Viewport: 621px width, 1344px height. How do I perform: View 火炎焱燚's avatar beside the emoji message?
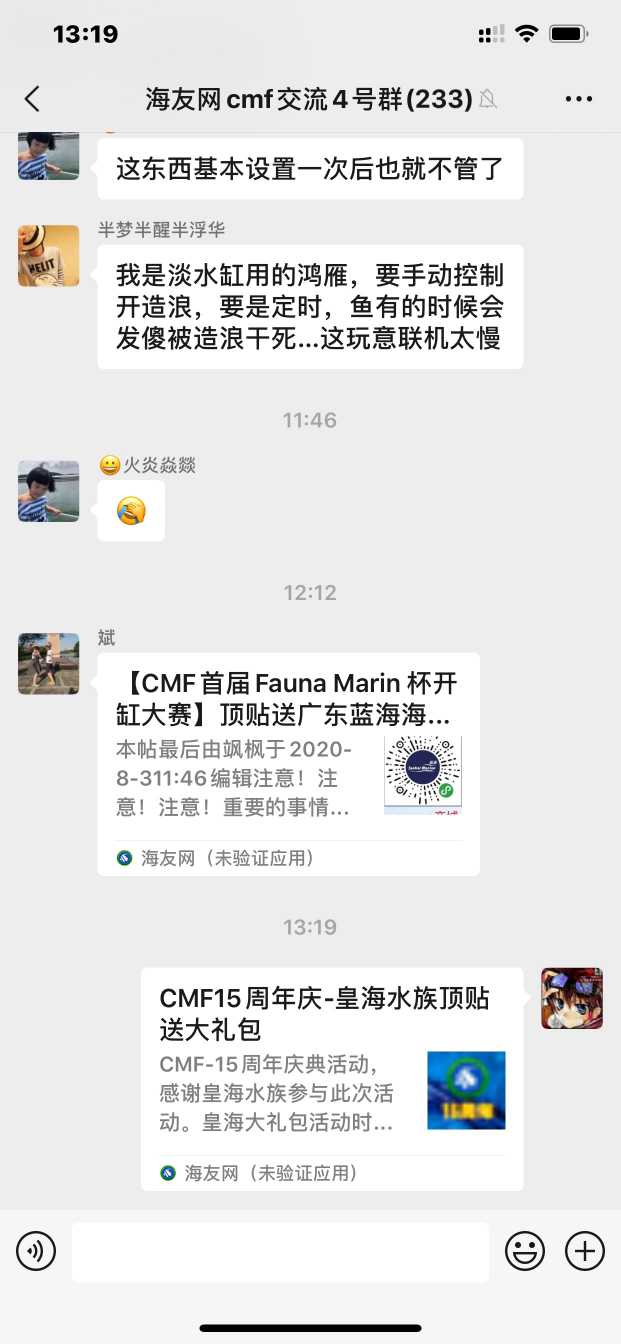48,491
